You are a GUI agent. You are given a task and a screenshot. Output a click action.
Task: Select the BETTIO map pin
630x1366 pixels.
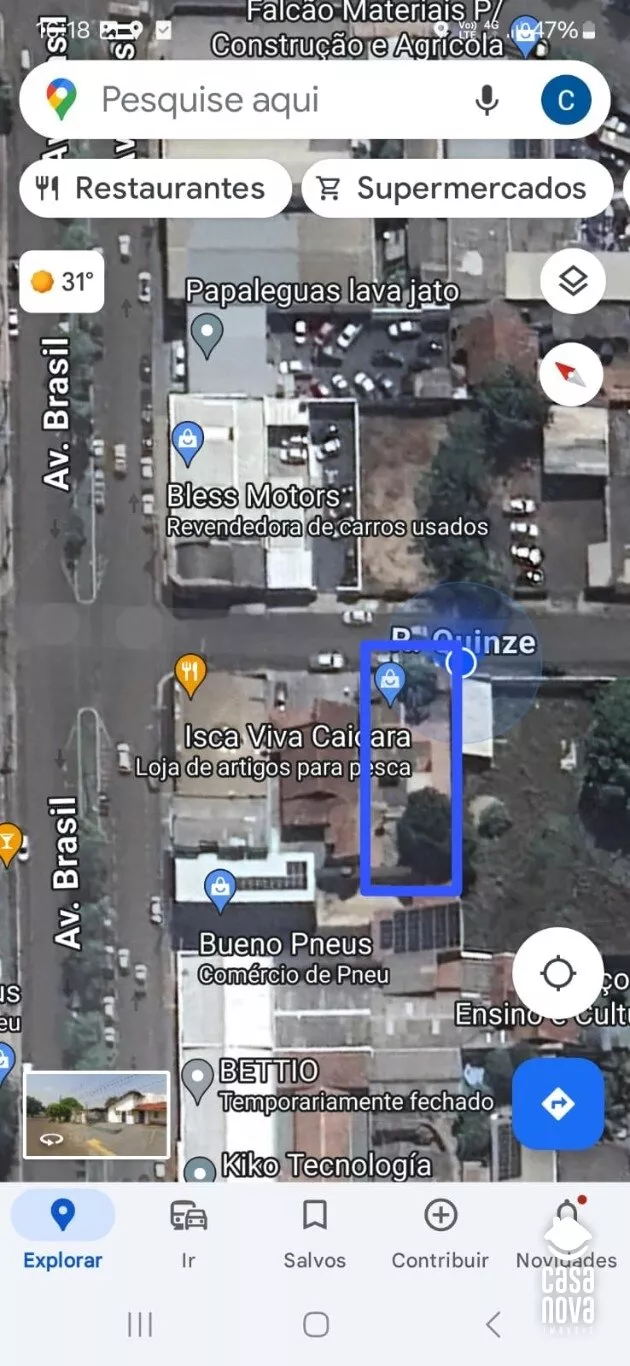tap(198, 1078)
